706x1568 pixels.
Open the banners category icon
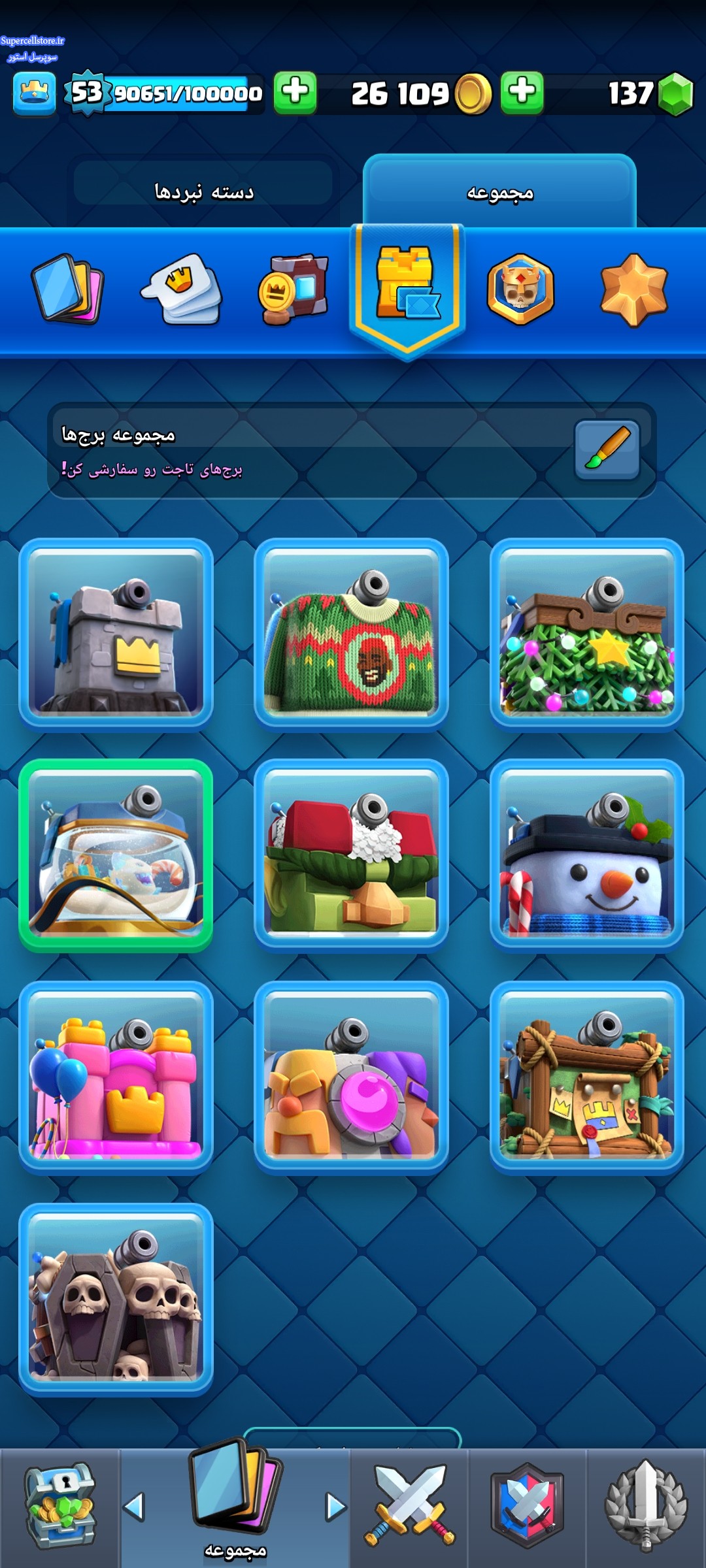(293, 288)
